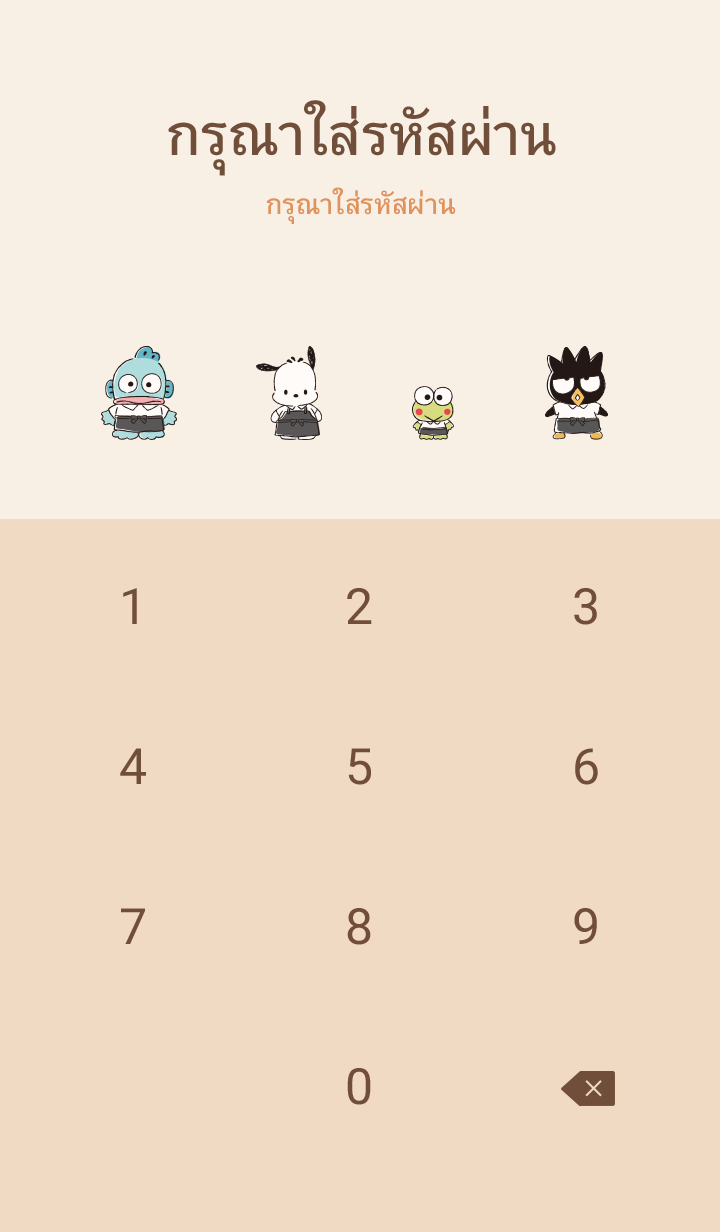Select the 8 key
This screenshot has width=720, height=1232.
point(359,927)
